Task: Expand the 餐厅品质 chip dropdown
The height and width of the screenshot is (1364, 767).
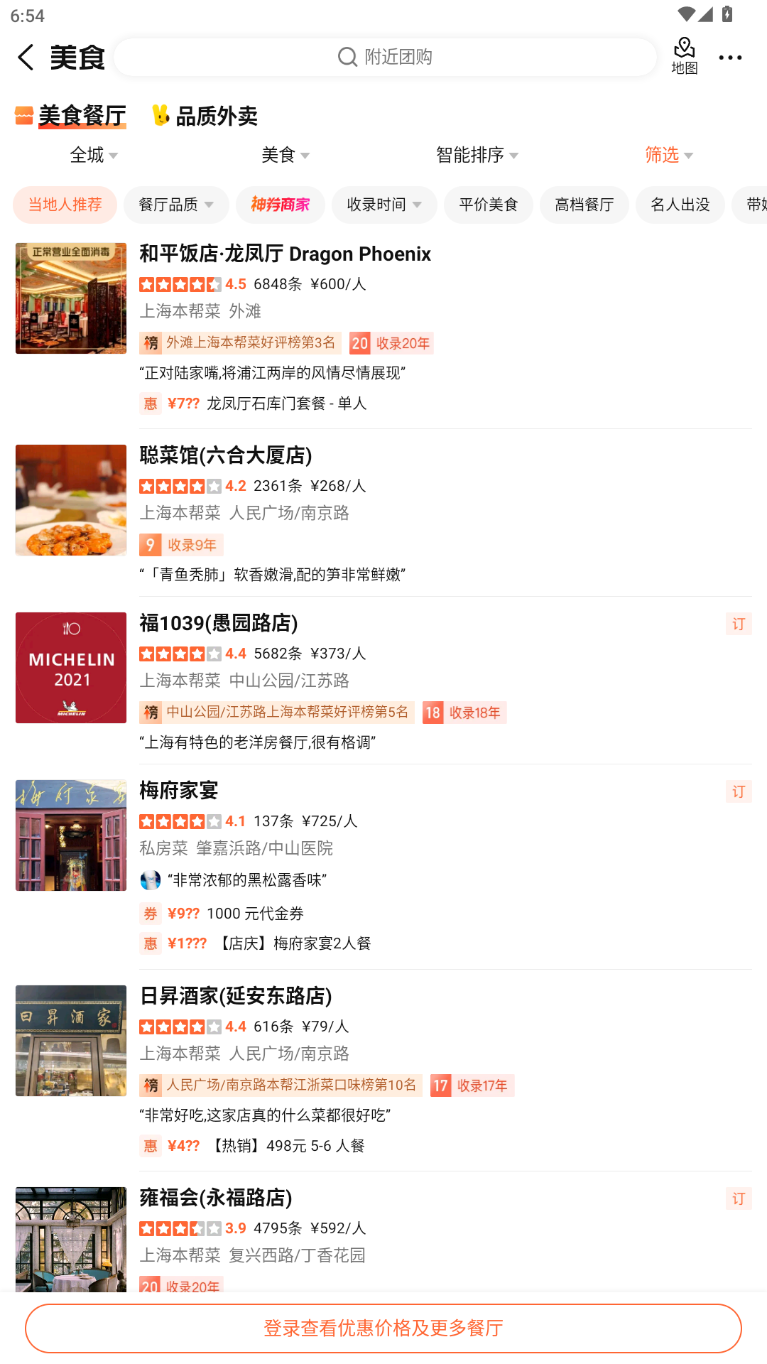Action: (176, 205)
